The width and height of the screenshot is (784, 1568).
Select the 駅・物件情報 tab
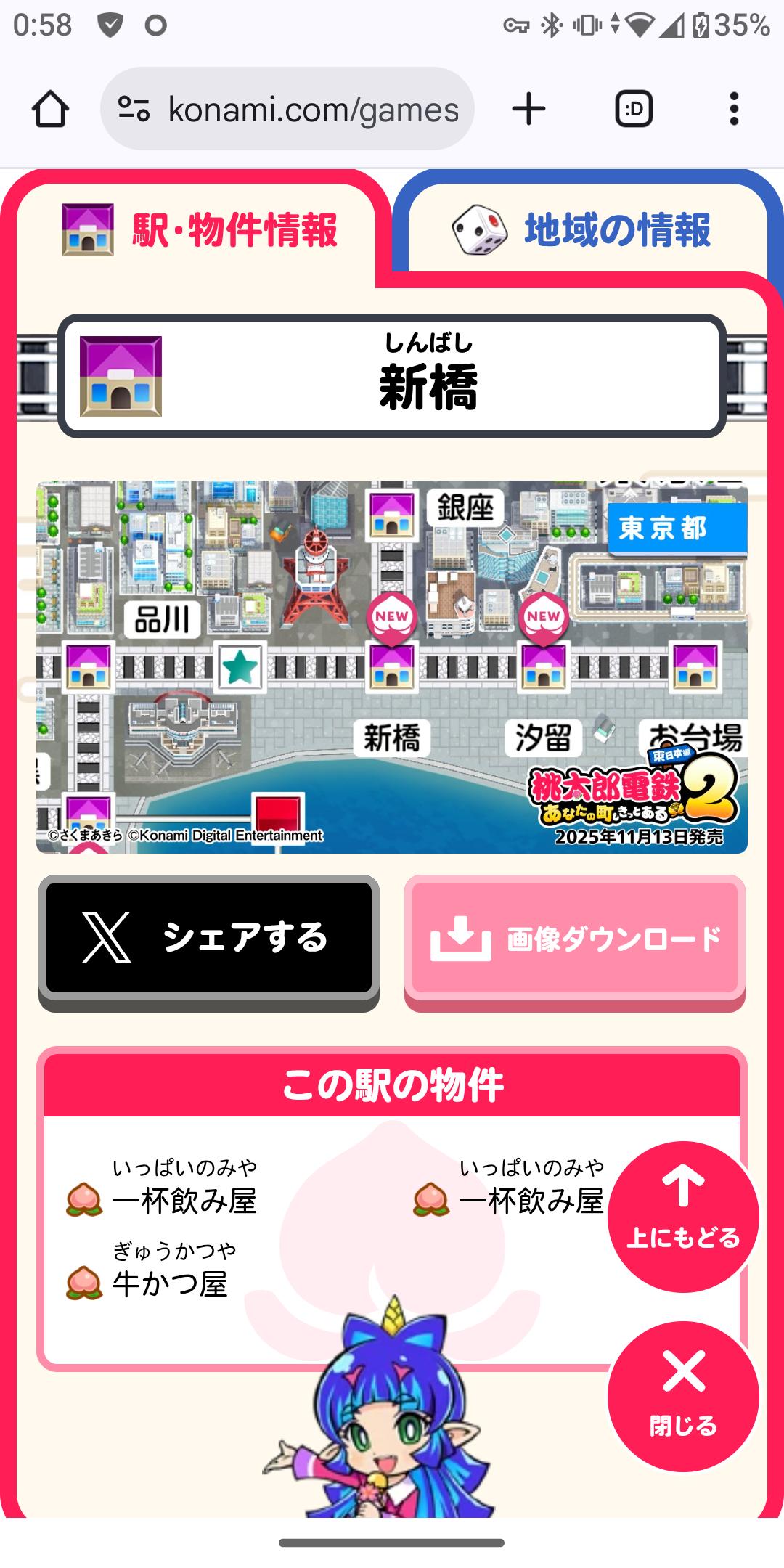coord(200,230)
